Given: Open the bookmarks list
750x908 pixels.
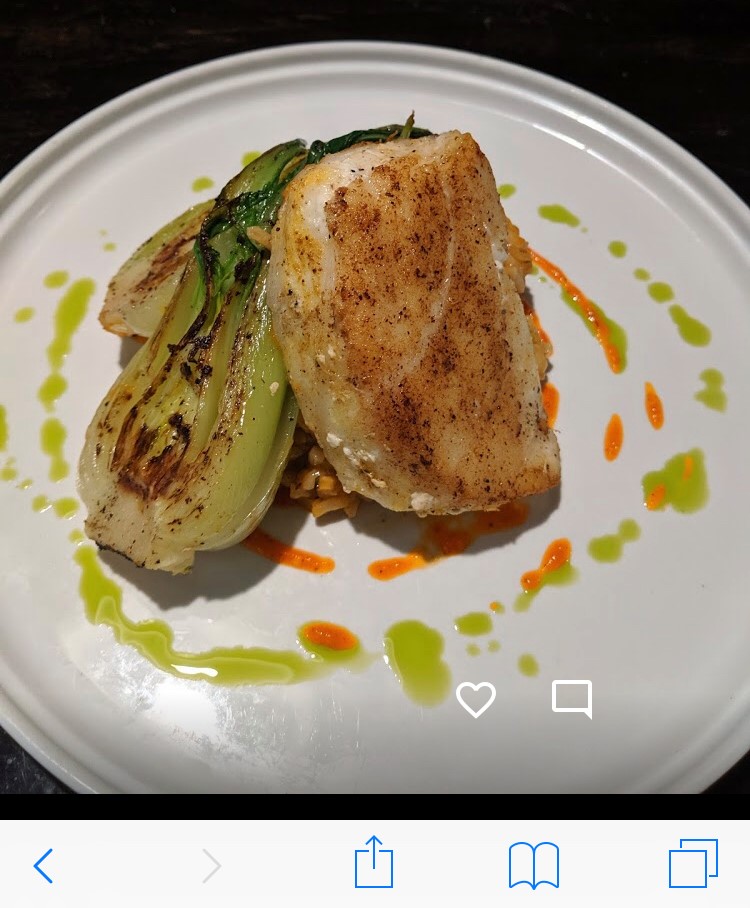Looking at the screenshot, I should [x=534, y=865].
